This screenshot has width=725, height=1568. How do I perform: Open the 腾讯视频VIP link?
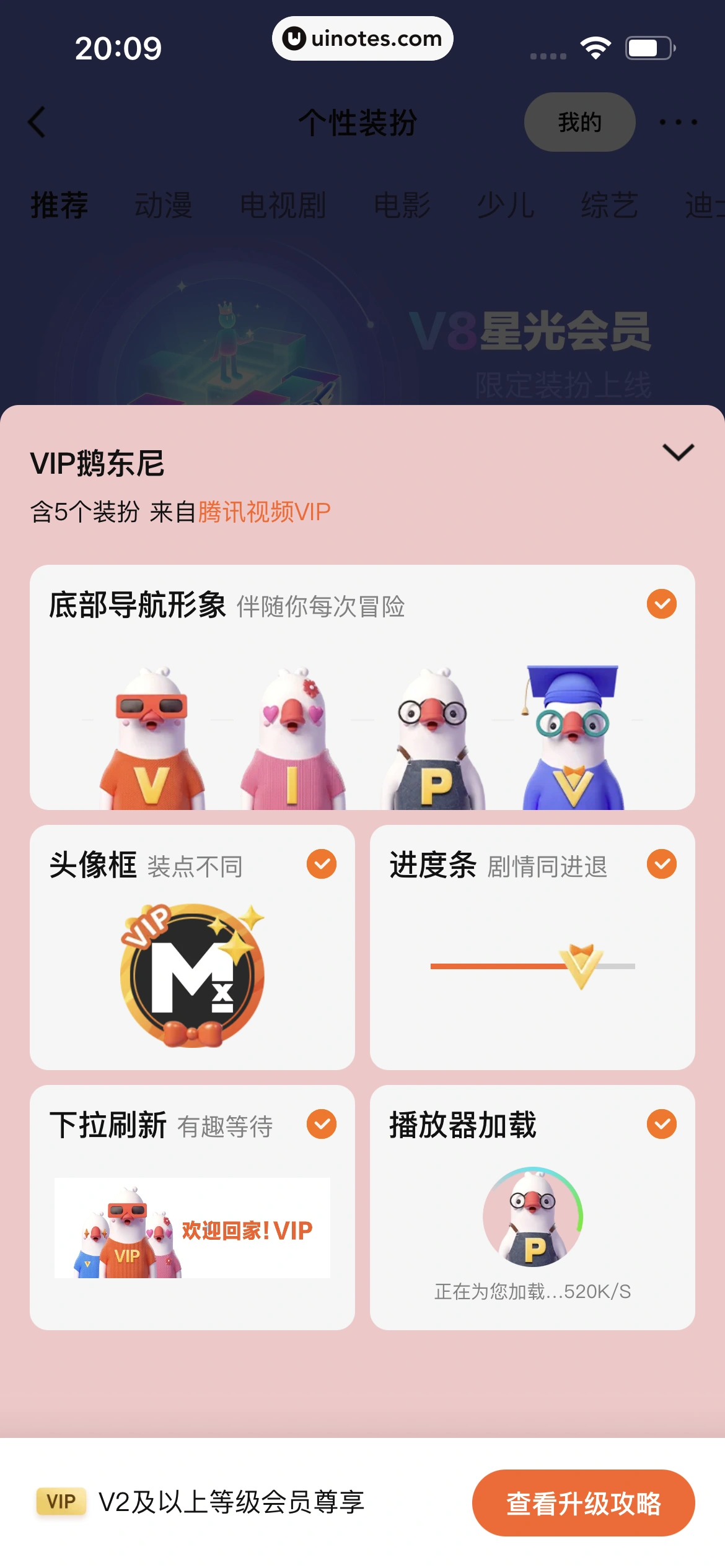tap(264, 512)
